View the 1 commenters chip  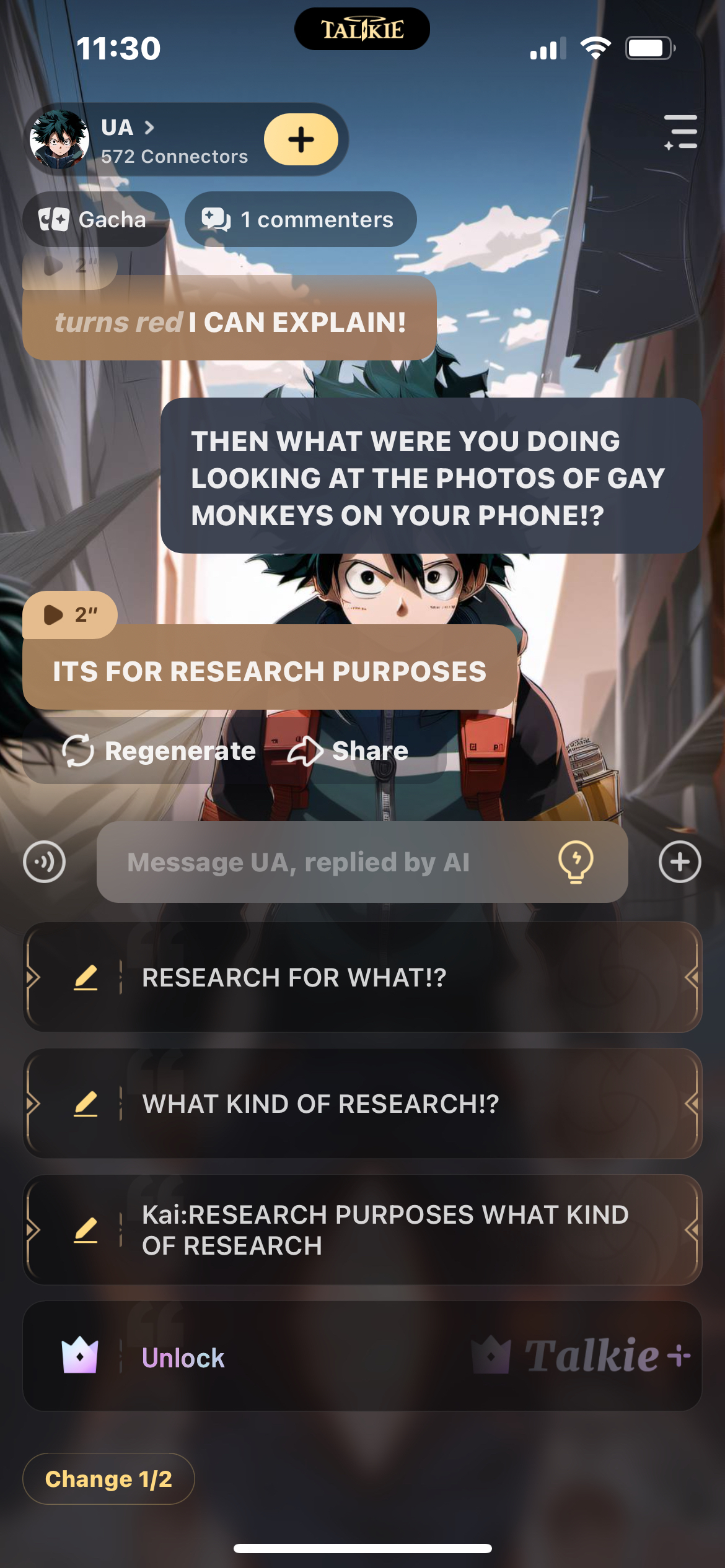pos(300,219)
